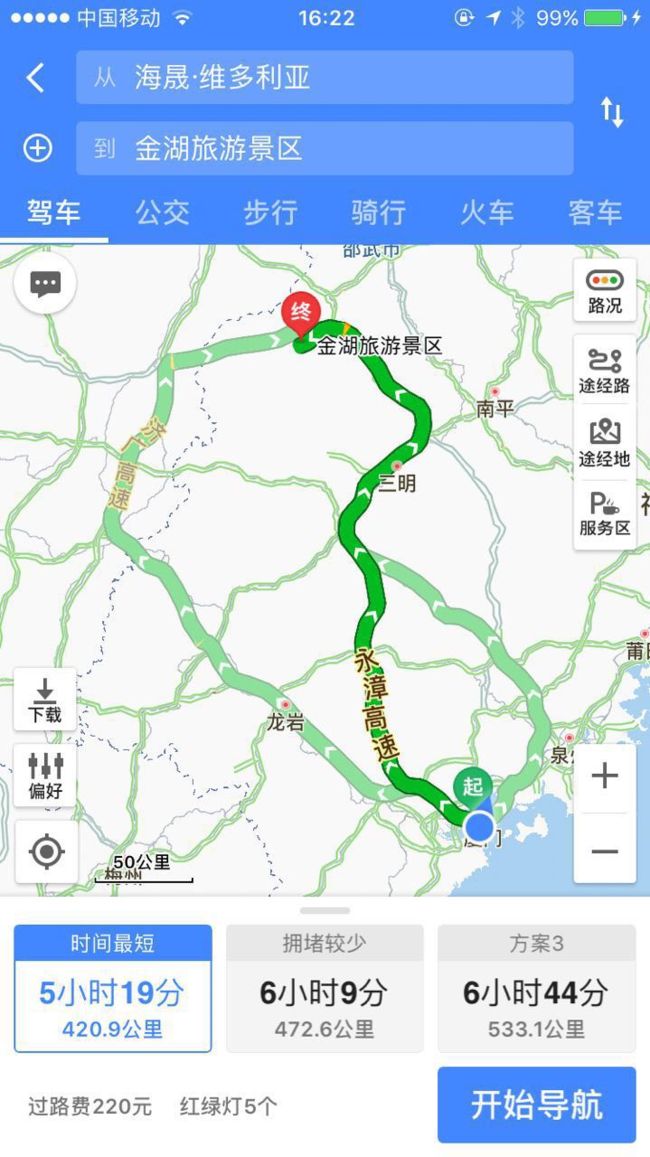
Task: Open 途经路 route roads
Action: click(x=605, y=370)
